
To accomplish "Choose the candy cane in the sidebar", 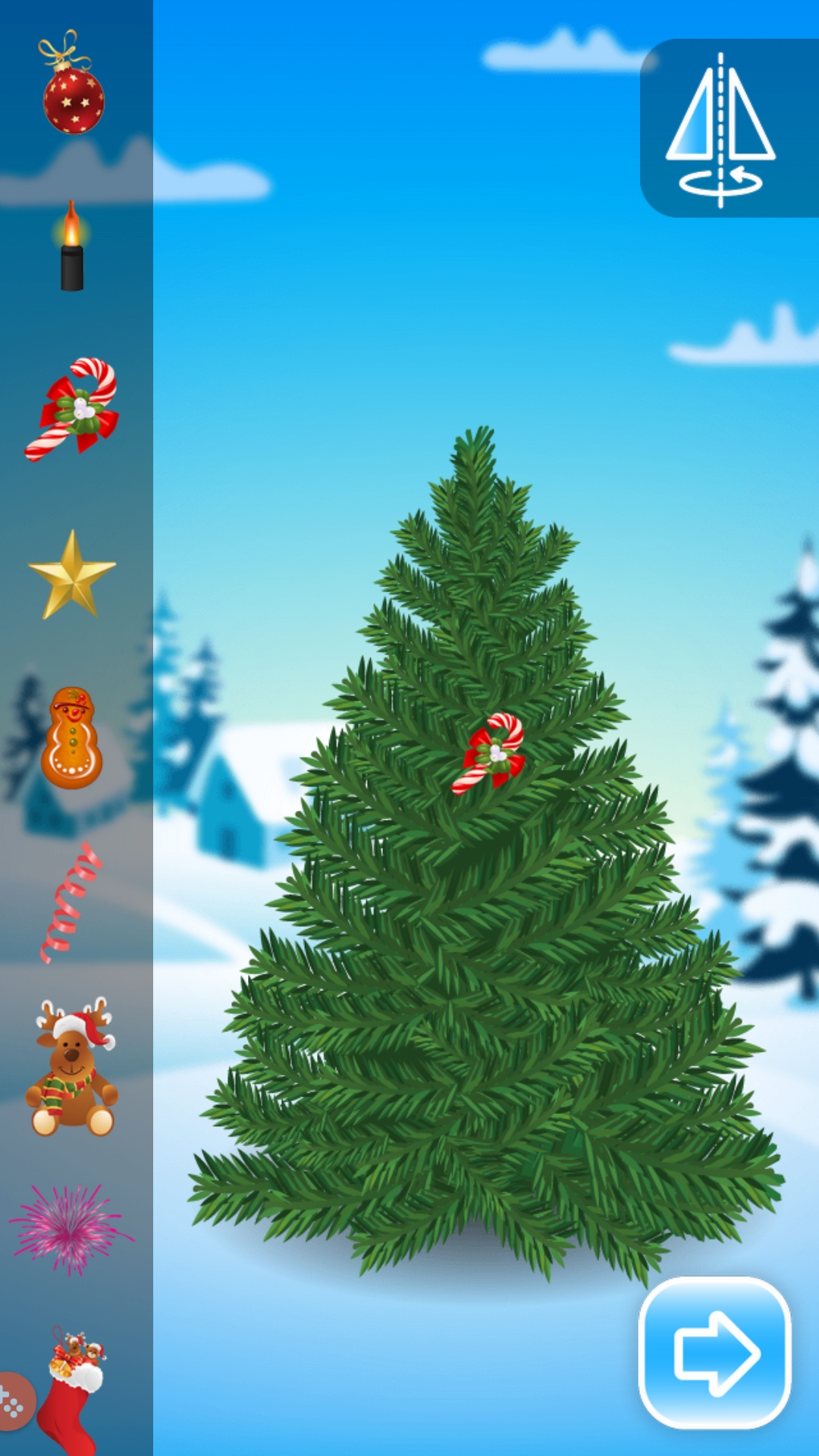I will [72, 409].
